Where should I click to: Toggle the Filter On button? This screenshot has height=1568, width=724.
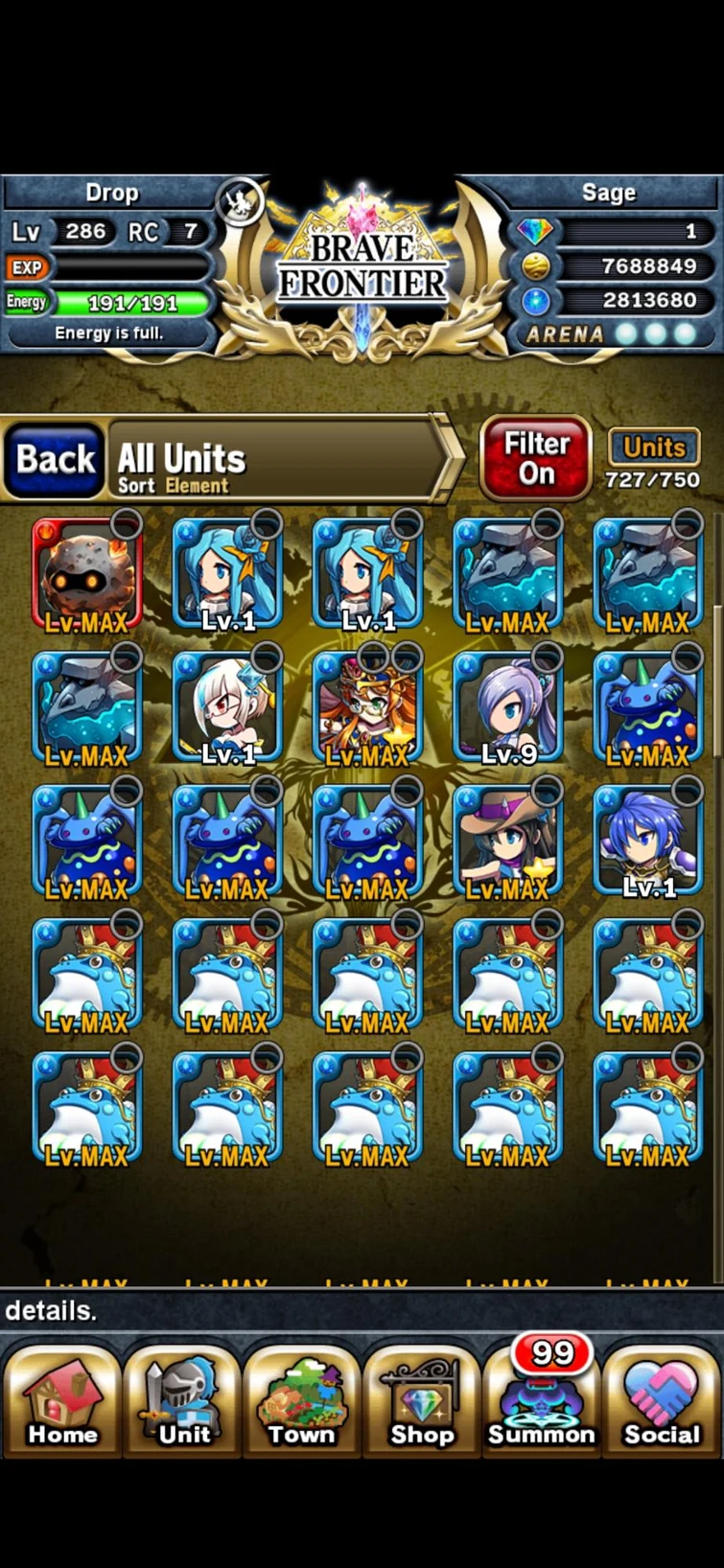tap(536, 459)
